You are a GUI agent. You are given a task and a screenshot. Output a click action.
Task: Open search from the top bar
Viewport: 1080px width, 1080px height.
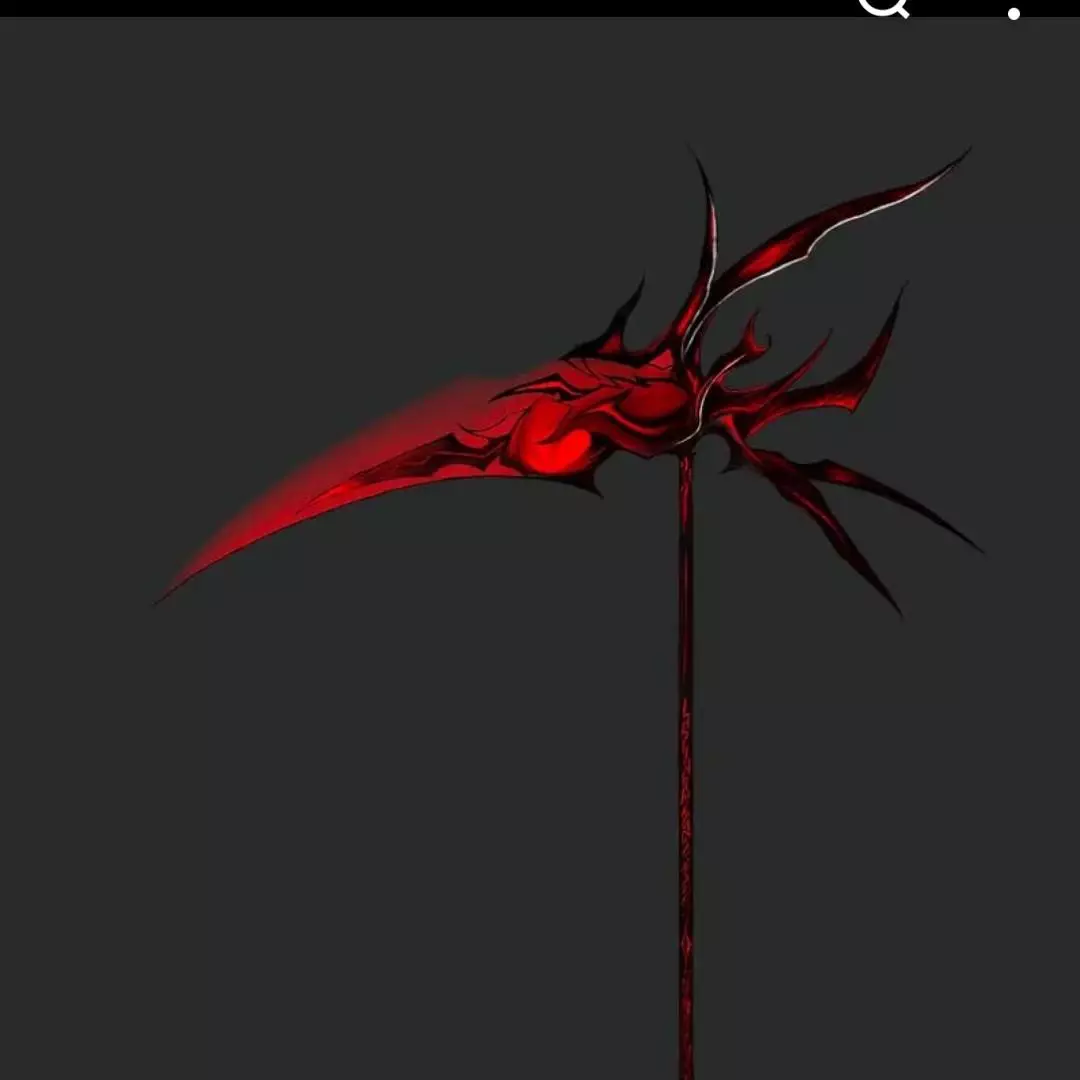[x=884, y=6]
